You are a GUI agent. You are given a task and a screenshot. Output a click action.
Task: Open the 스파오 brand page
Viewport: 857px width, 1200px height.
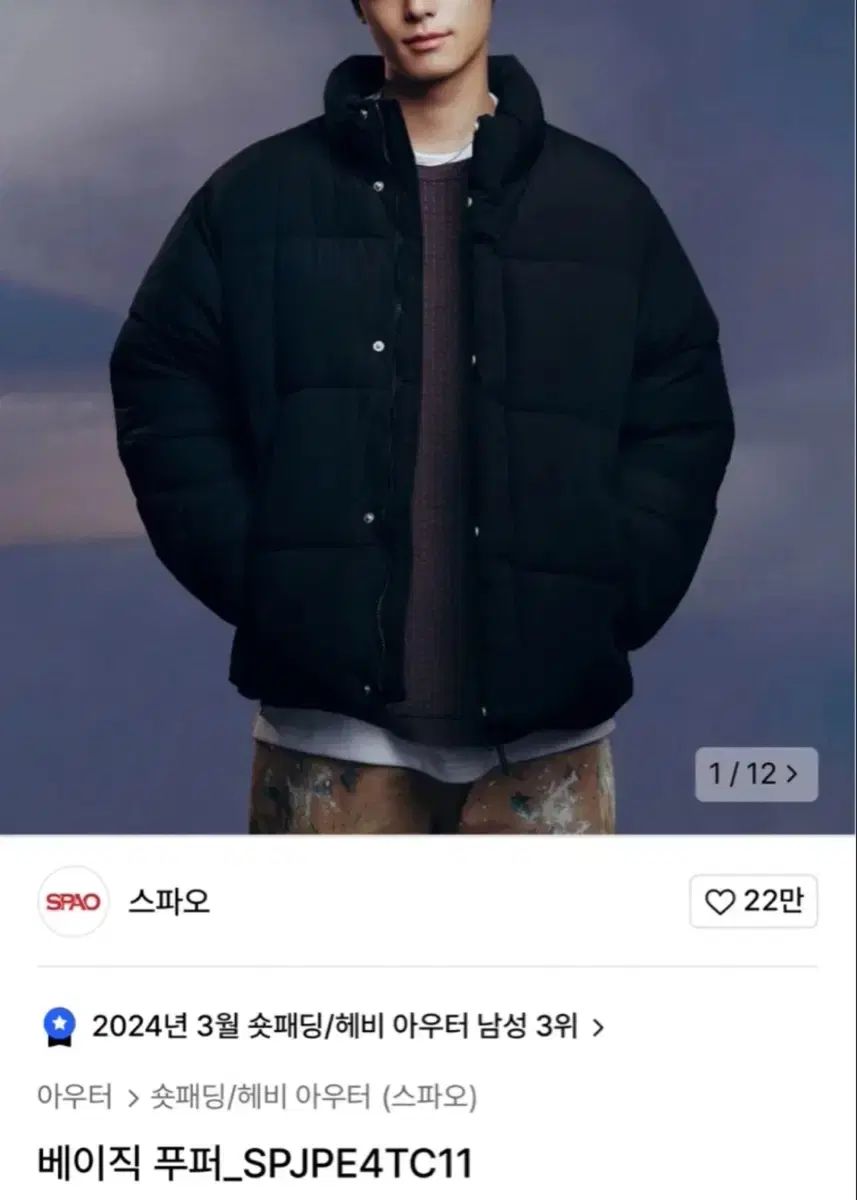pos(169,902)
